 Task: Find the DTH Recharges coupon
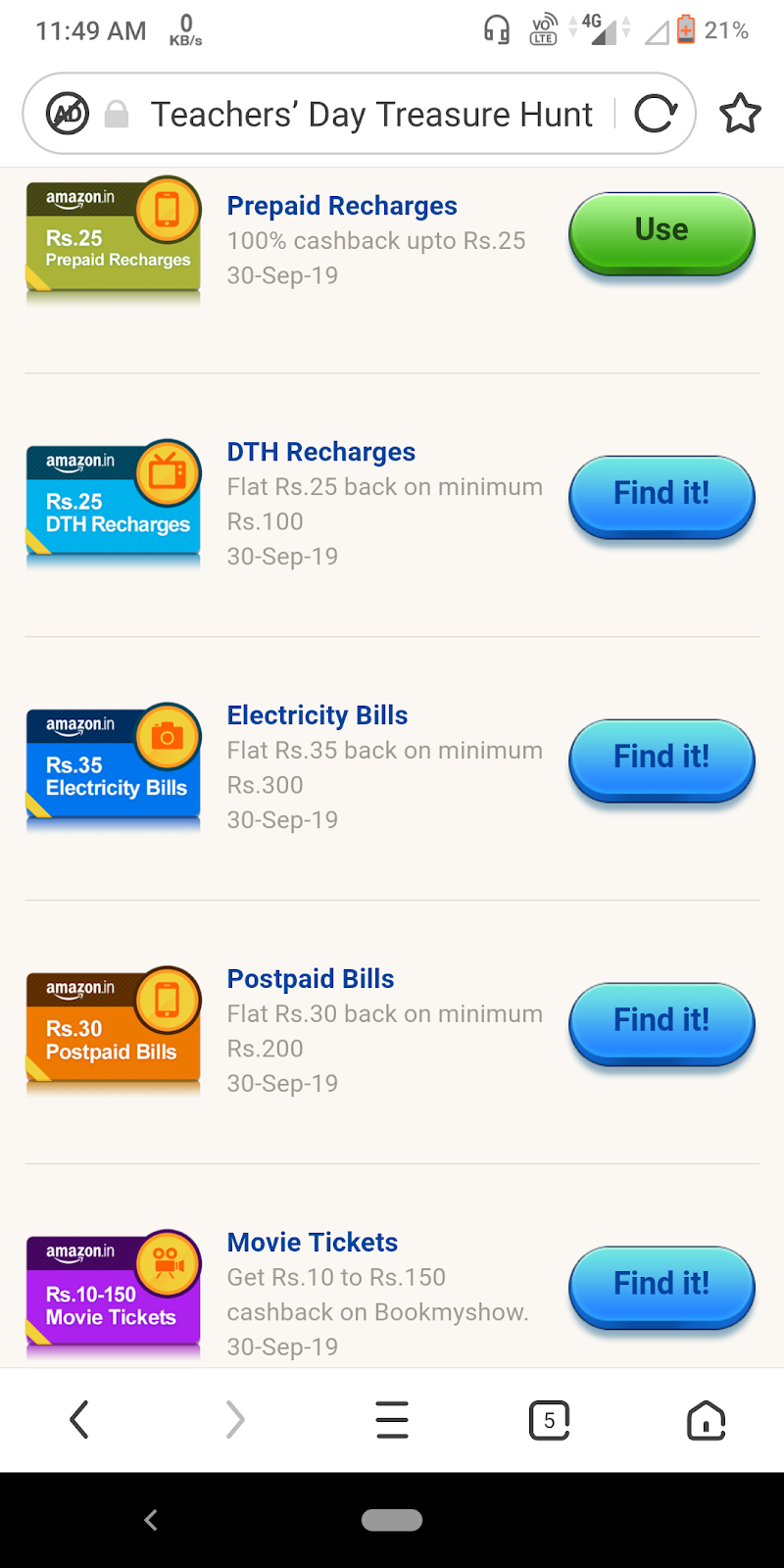click(x=661, y=495)
